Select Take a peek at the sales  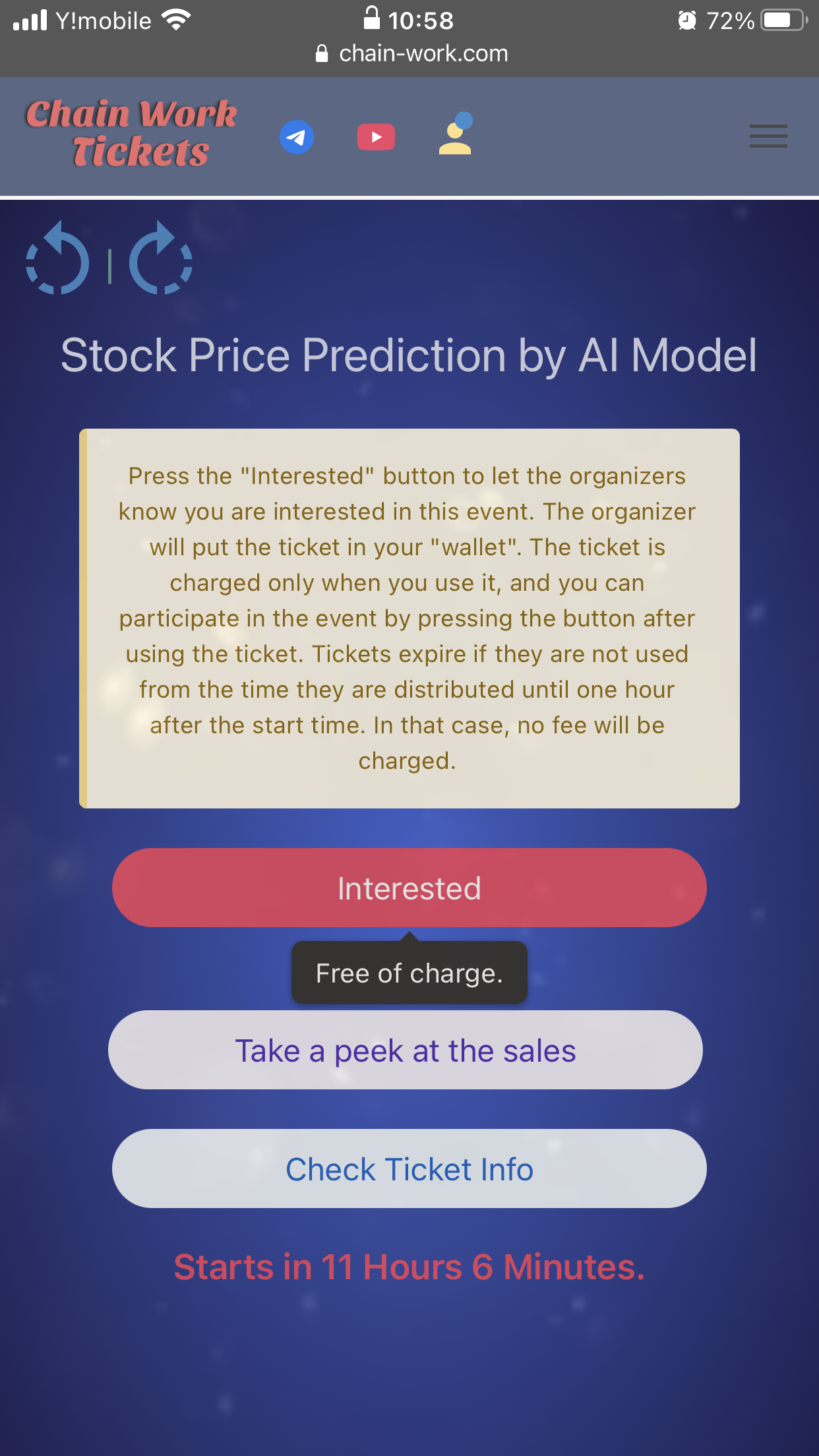tap(406, 1050)
